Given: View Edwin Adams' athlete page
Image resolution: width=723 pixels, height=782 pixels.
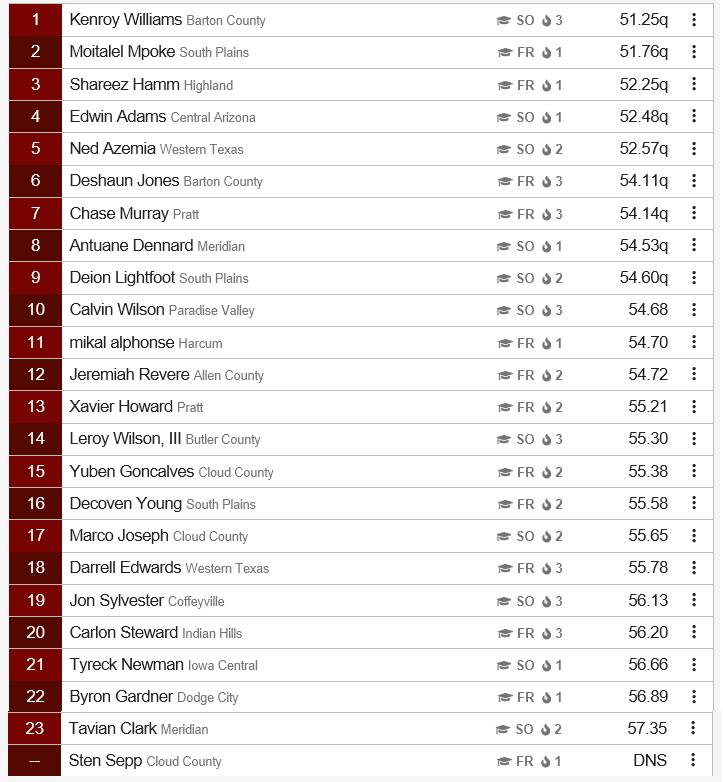Looking at the screenshot, I should pyautogui.click(x=118, y=117).
